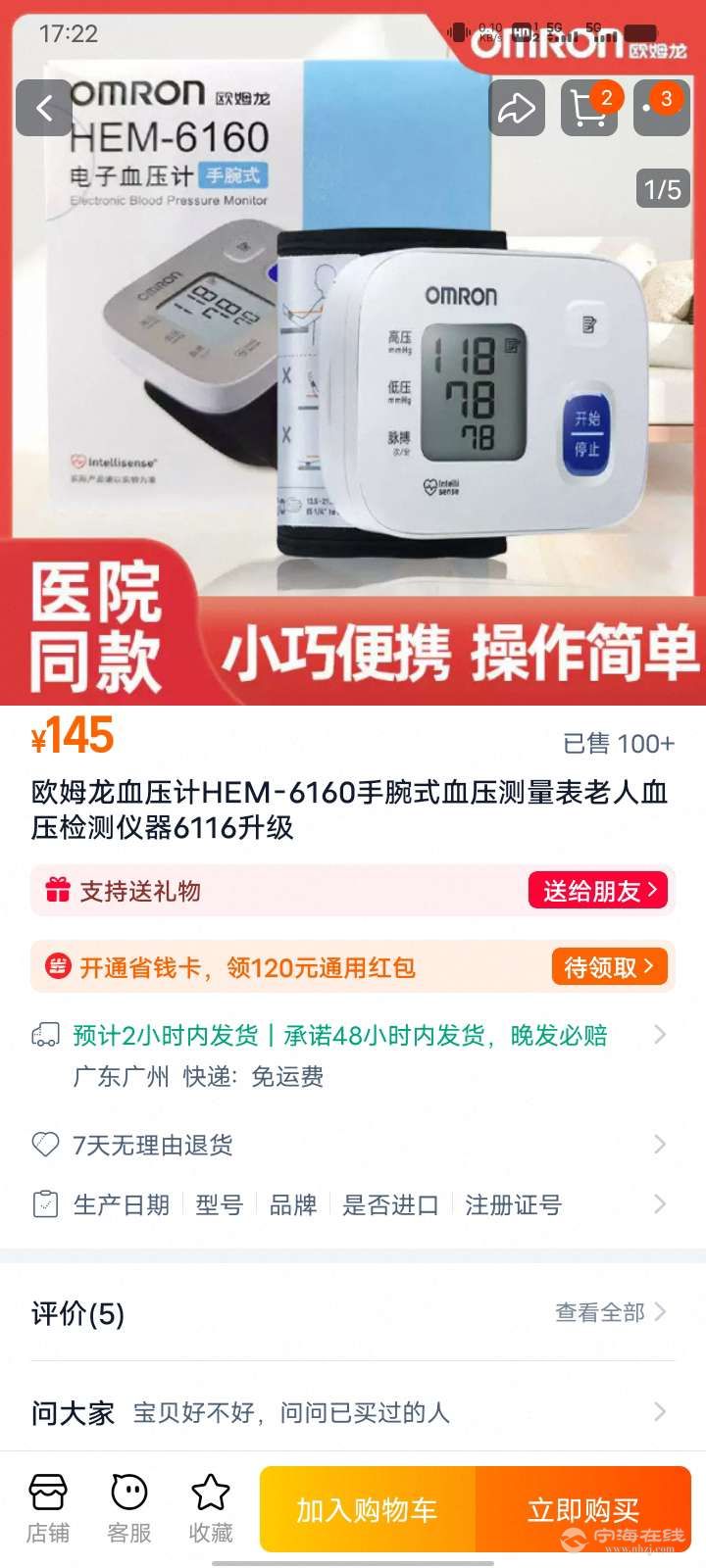The height and width of the screenshot is (1568, 706).
Task: Go back using the top-left arrow
Action: [43, 108]
